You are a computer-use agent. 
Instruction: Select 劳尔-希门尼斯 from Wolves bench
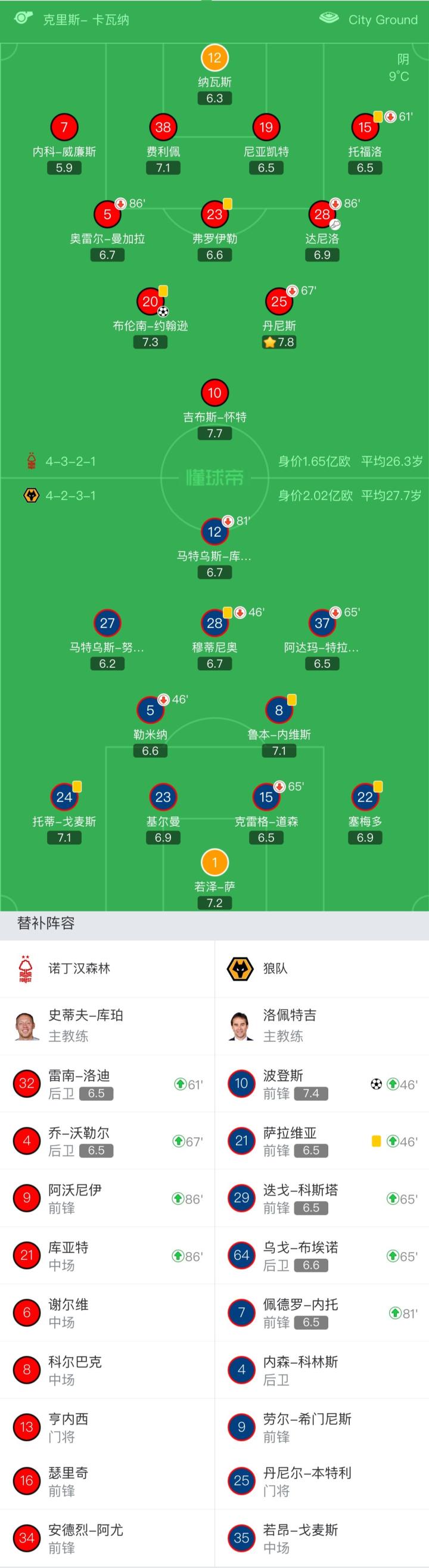coord(321,1427)
